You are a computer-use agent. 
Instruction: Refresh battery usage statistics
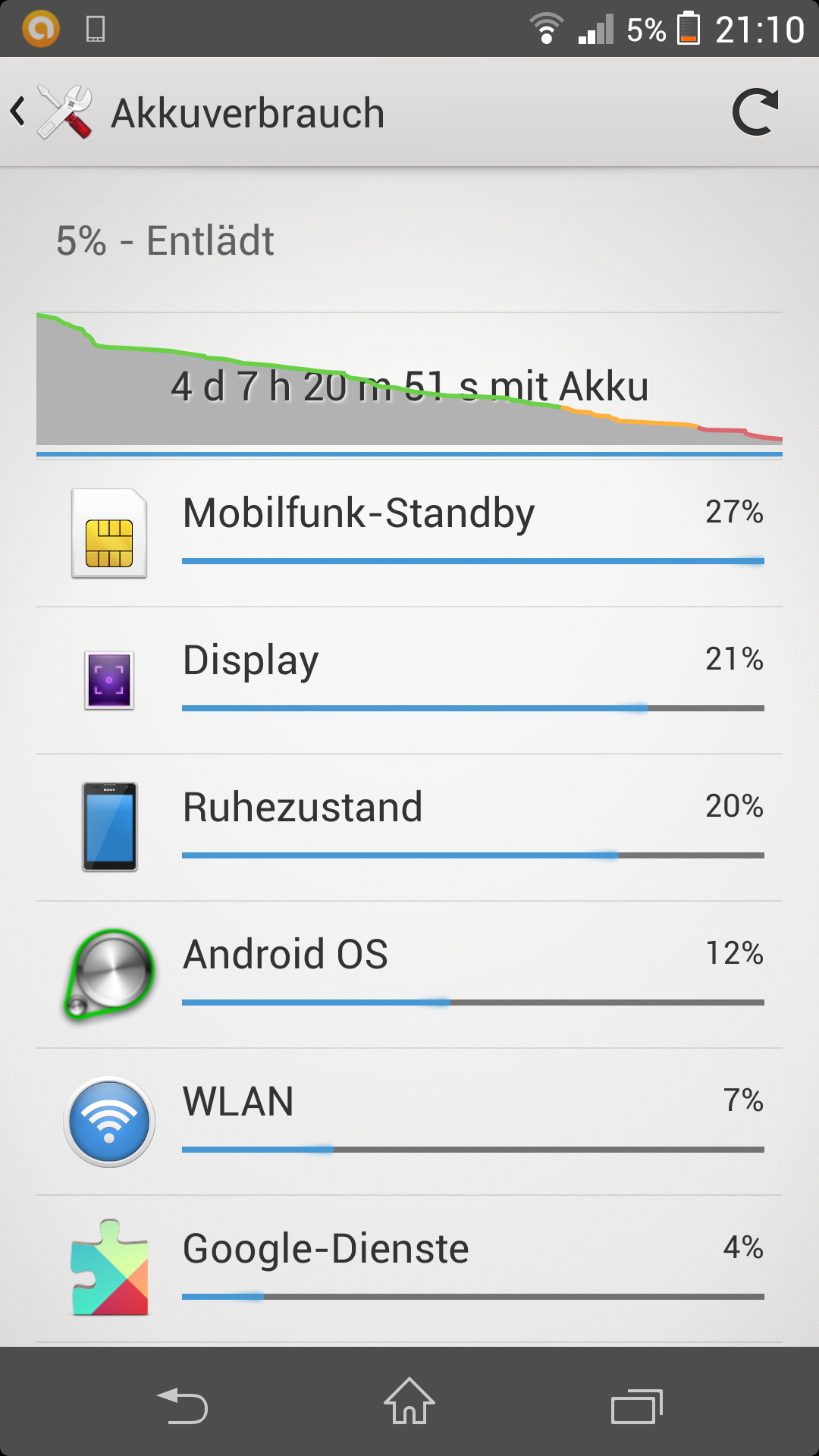755,112
